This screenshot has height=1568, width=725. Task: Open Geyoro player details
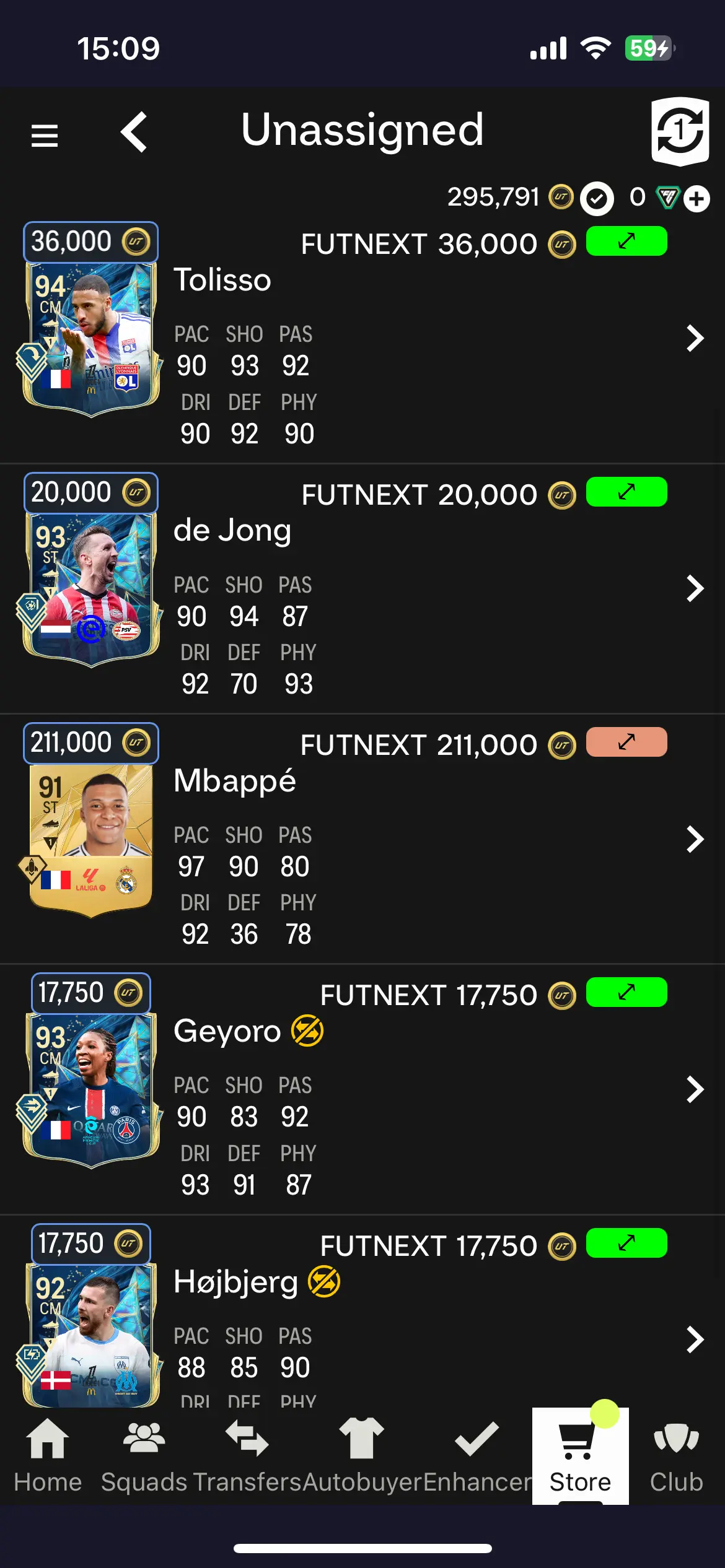point(695,1089)
